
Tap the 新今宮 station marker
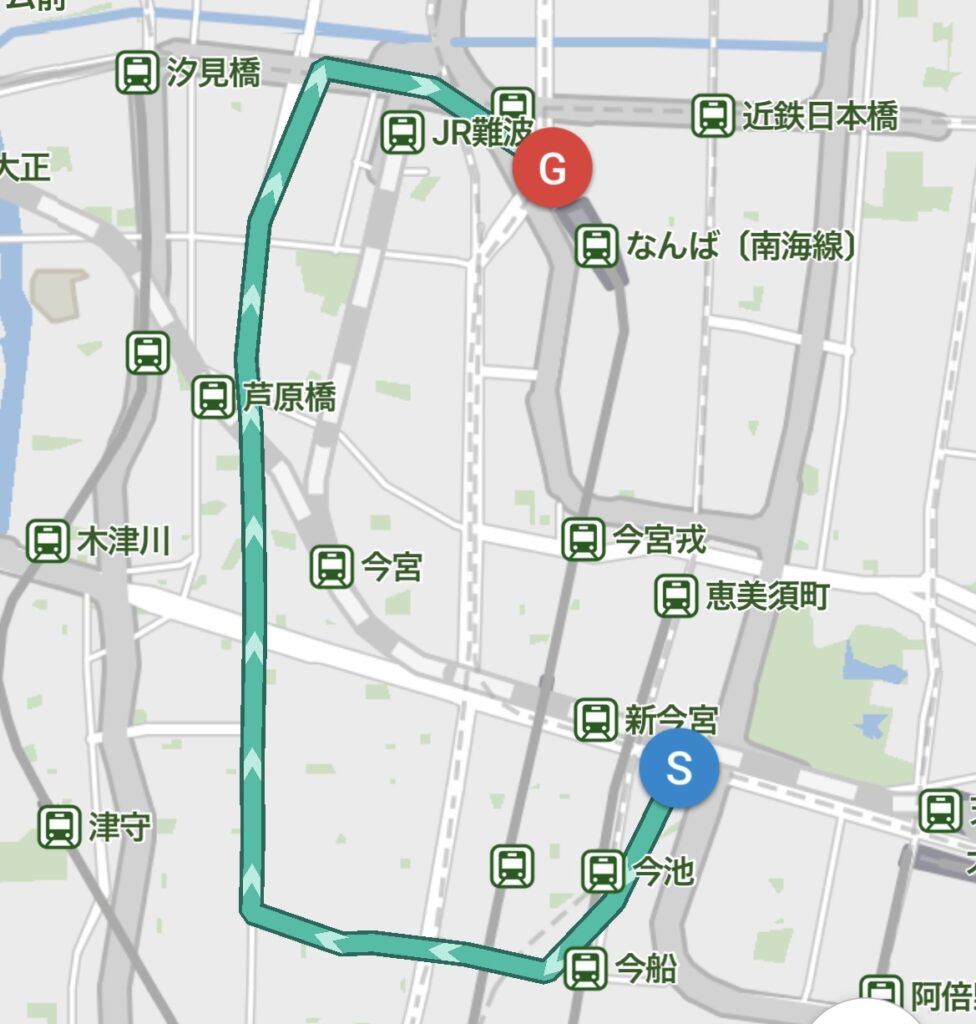point(596,719)
